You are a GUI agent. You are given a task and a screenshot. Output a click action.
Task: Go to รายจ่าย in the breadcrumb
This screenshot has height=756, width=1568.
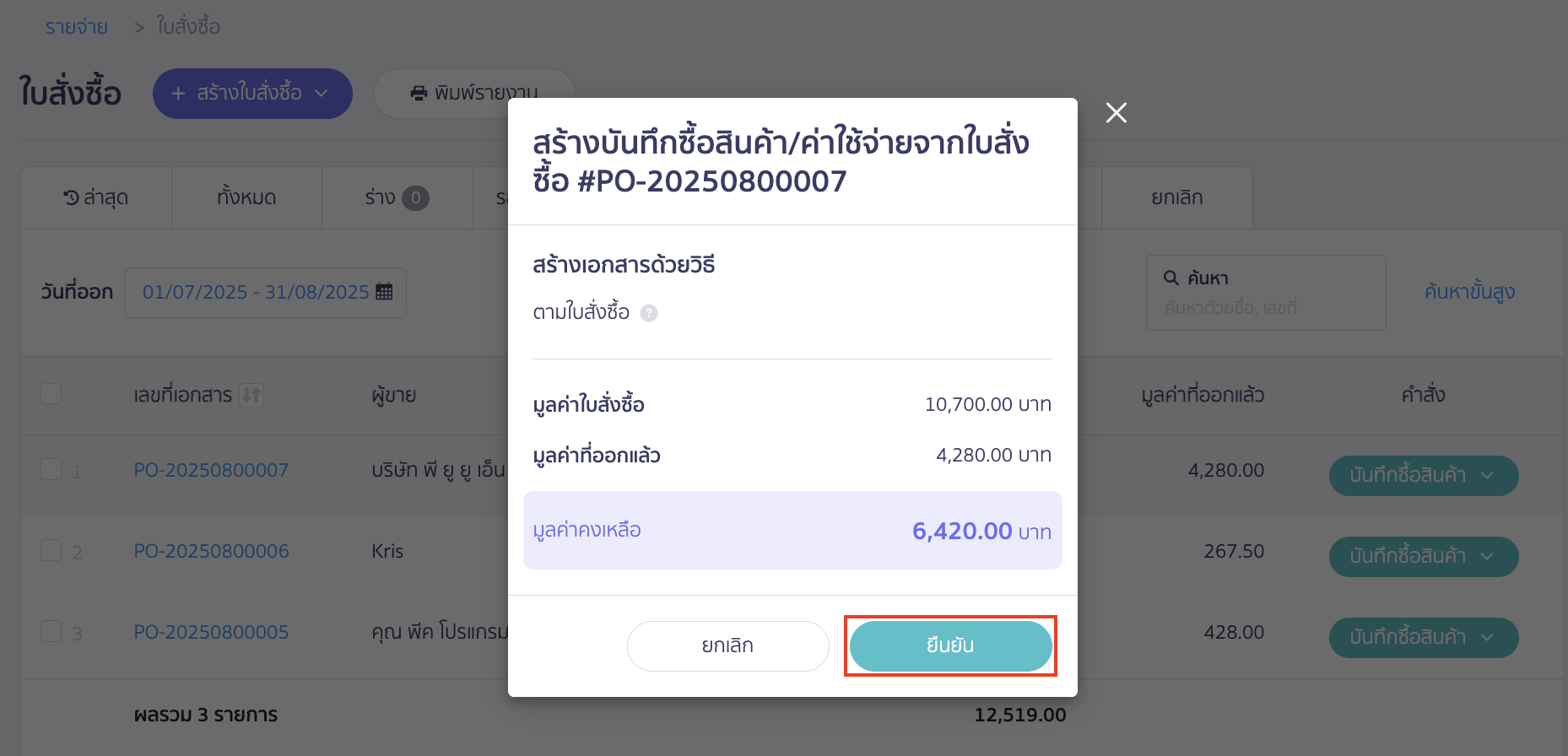[x=76, y=27]
